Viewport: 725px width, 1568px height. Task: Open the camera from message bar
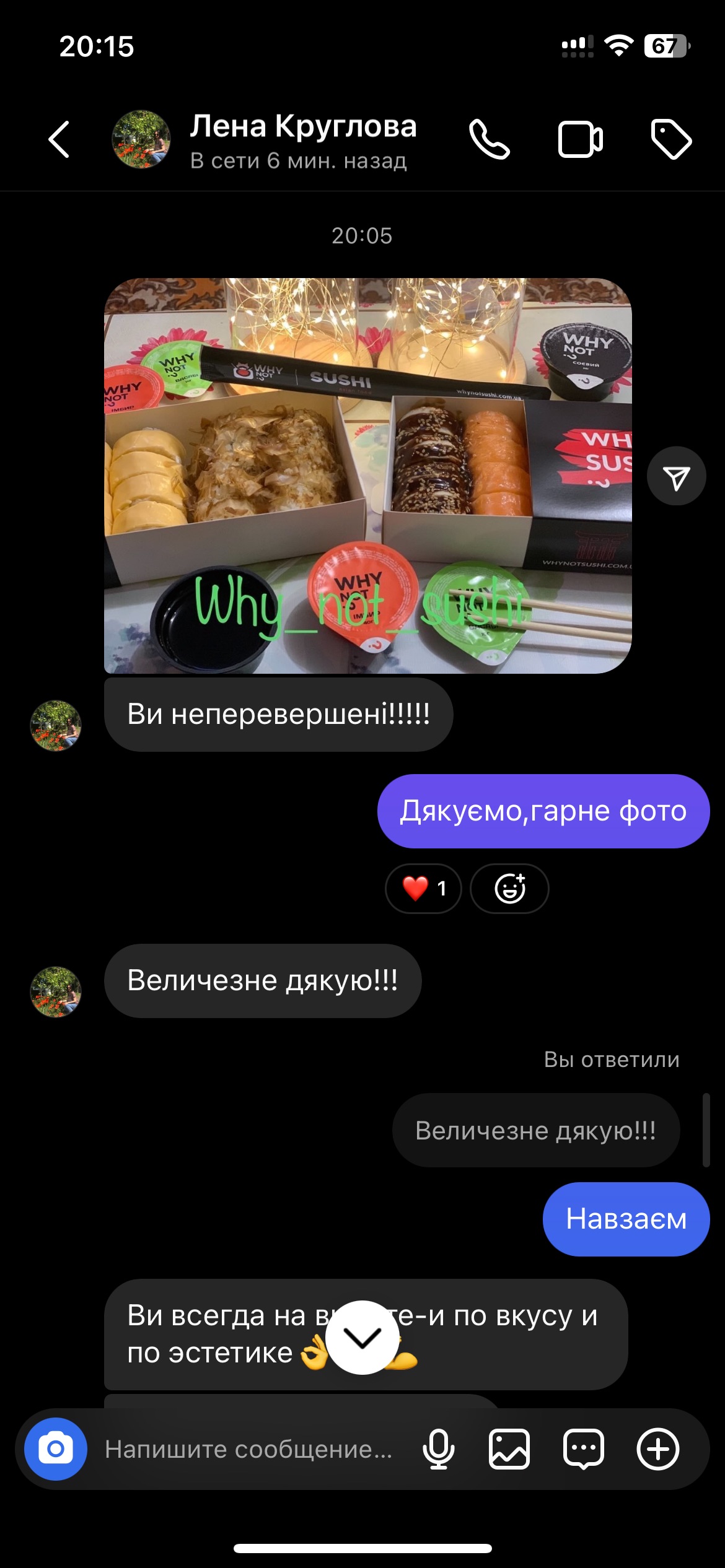(56, 1449)
